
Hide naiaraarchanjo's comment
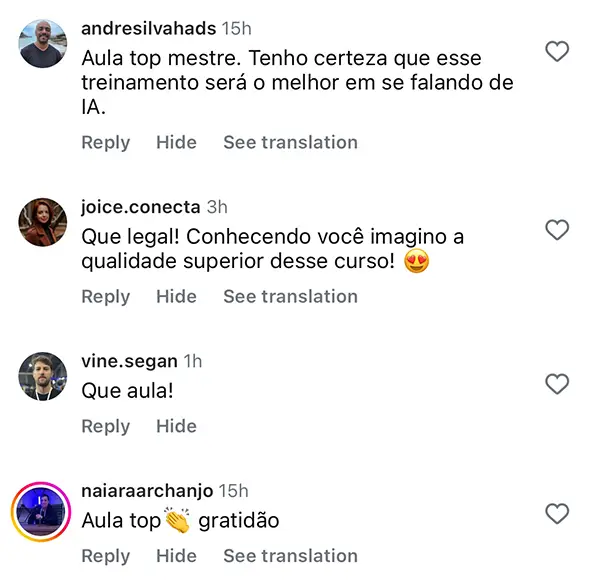[176, 556]
